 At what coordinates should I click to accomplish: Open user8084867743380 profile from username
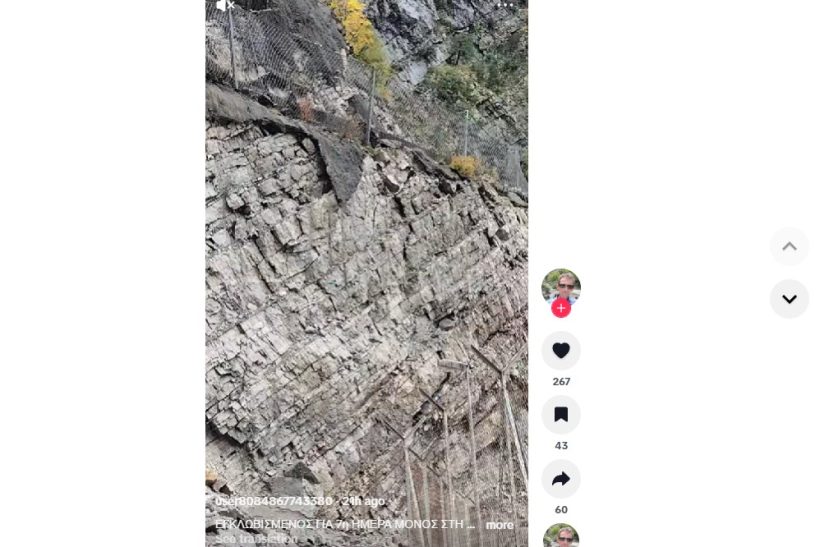coord(274,501)
